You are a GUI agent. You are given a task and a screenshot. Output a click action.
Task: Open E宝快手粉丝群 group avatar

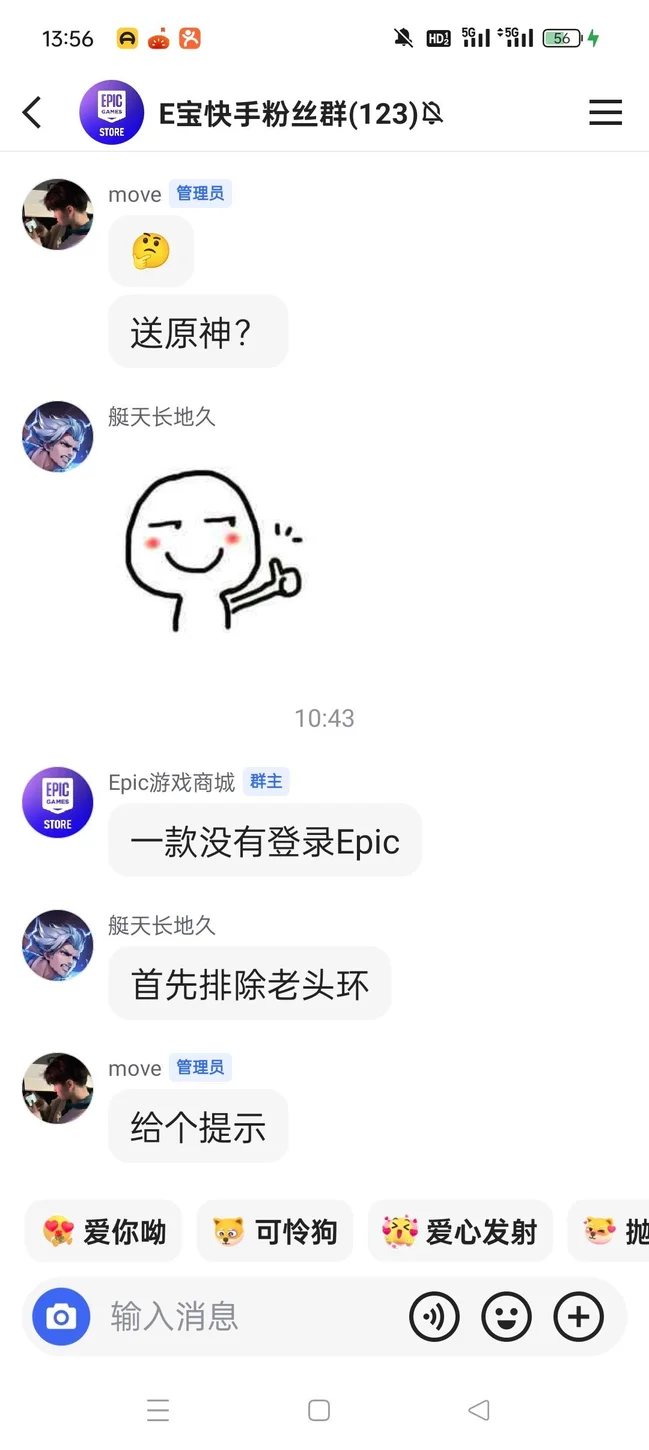click(x=111, y=113)
